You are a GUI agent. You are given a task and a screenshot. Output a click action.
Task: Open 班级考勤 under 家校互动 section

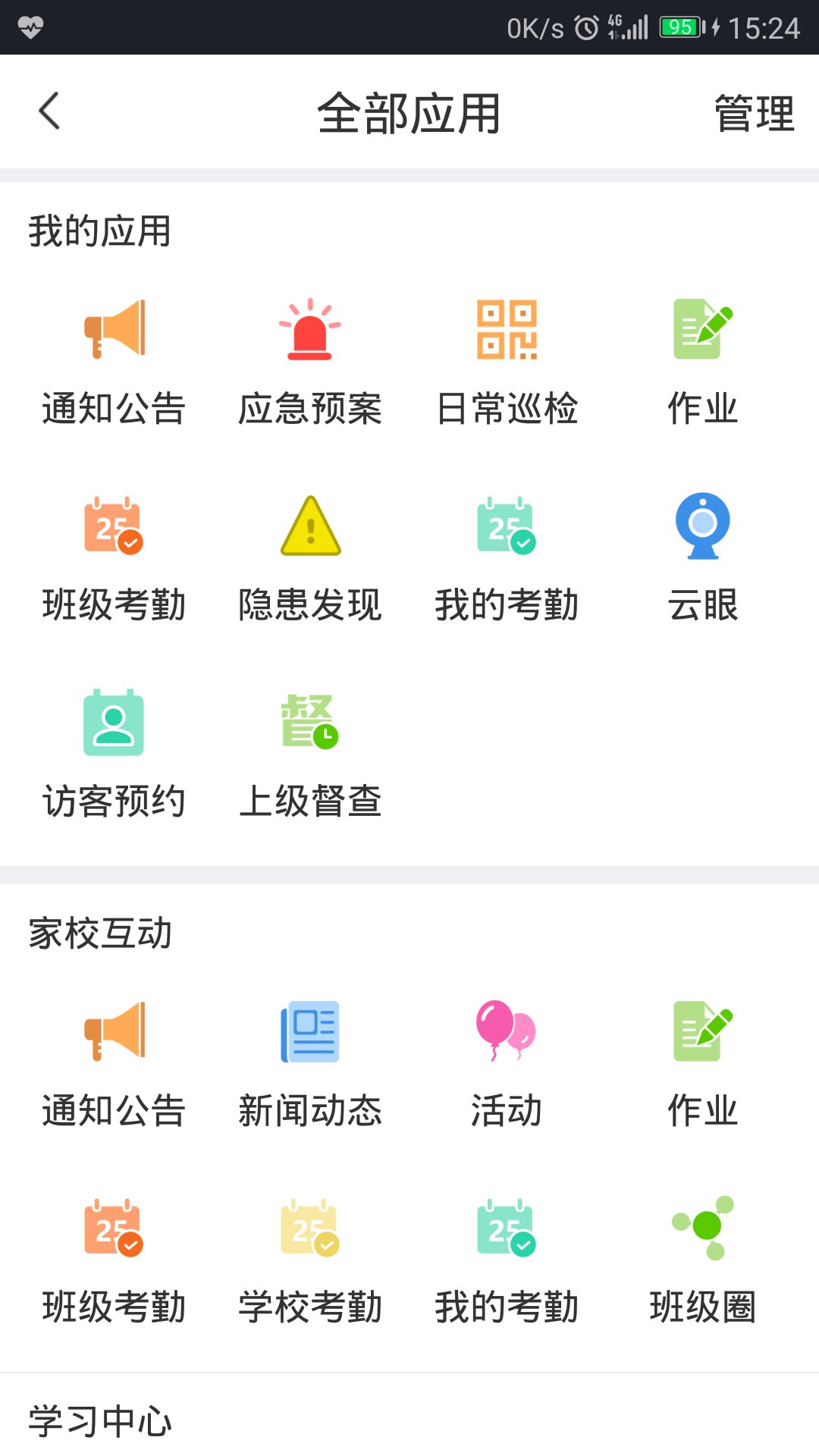tap(114, 1255)
